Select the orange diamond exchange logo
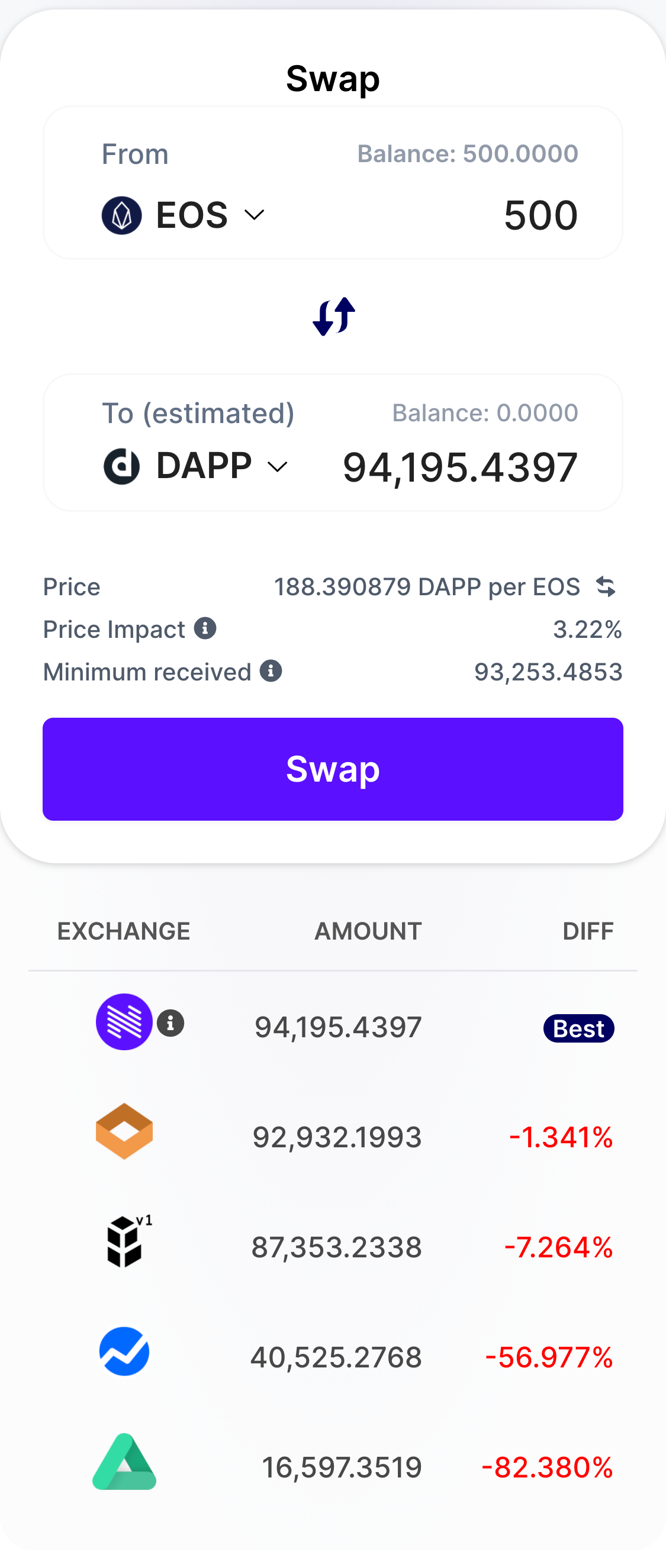 pos(124,1132)
